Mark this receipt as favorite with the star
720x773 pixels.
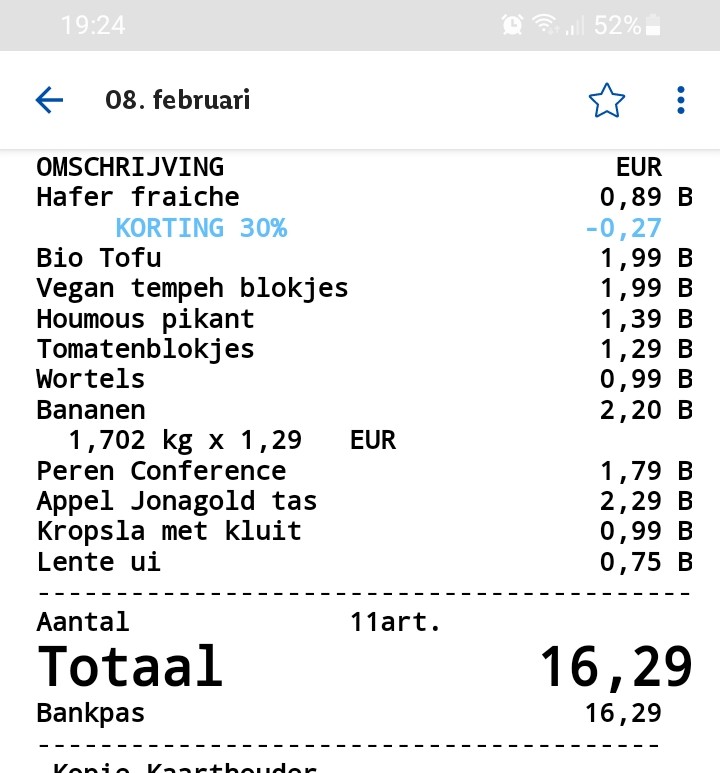606,100
